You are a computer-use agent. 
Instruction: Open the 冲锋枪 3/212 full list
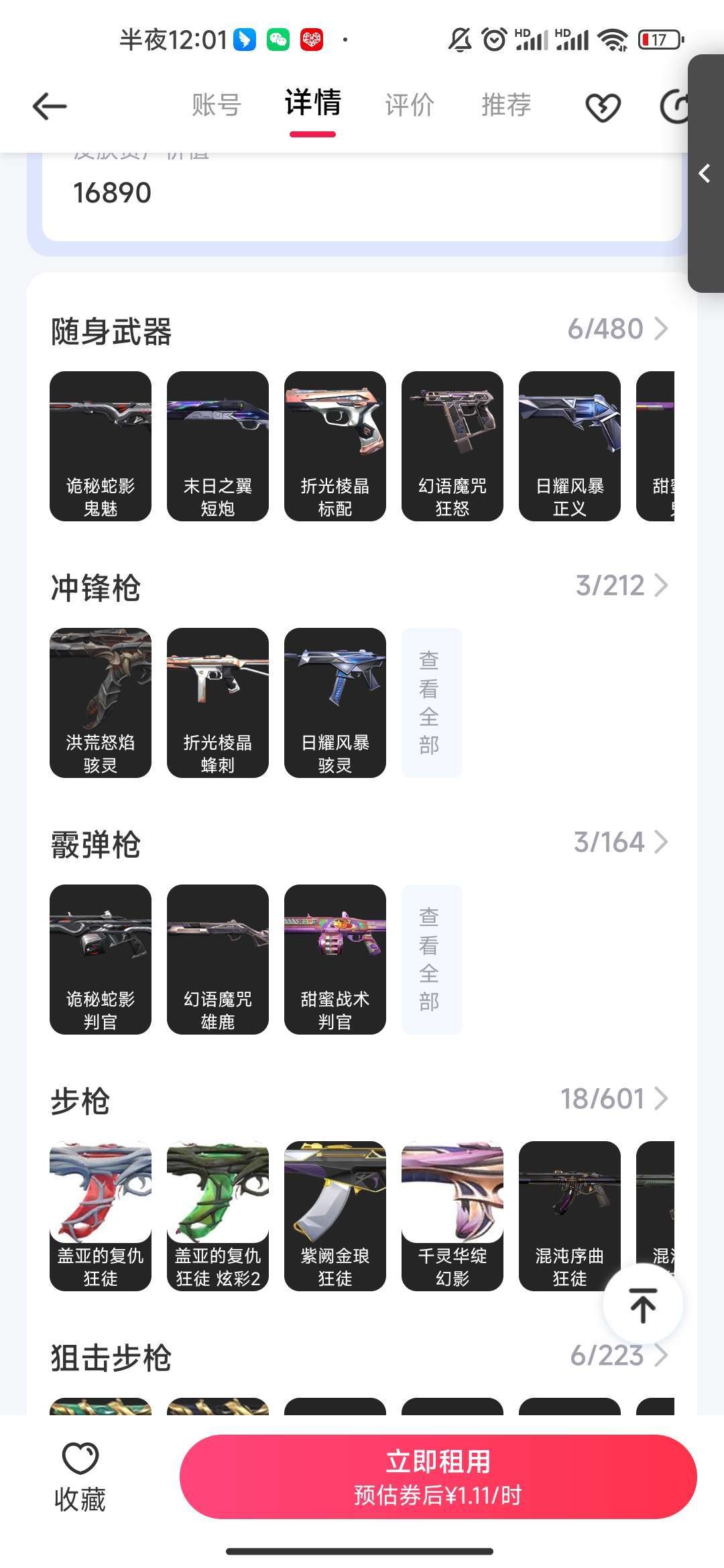coord(621,586)
